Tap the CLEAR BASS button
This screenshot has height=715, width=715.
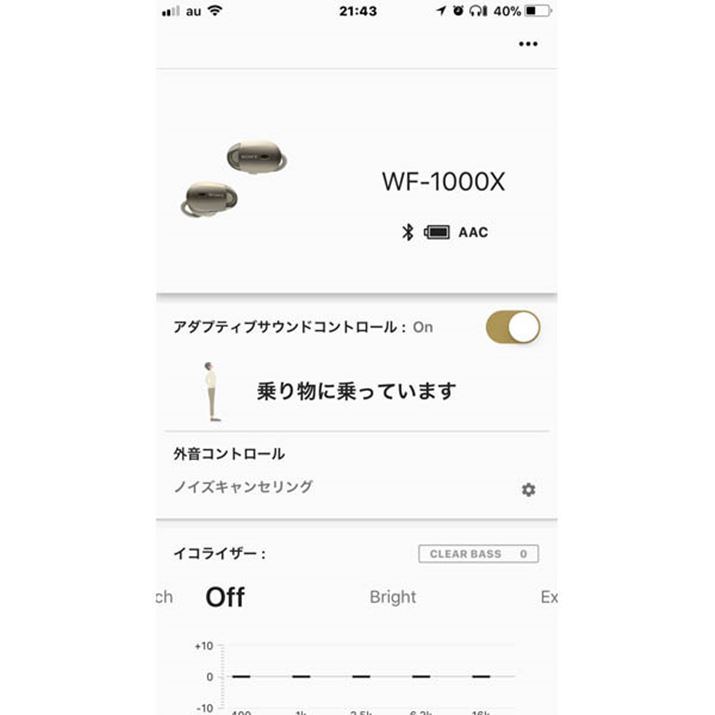point(478,554)
